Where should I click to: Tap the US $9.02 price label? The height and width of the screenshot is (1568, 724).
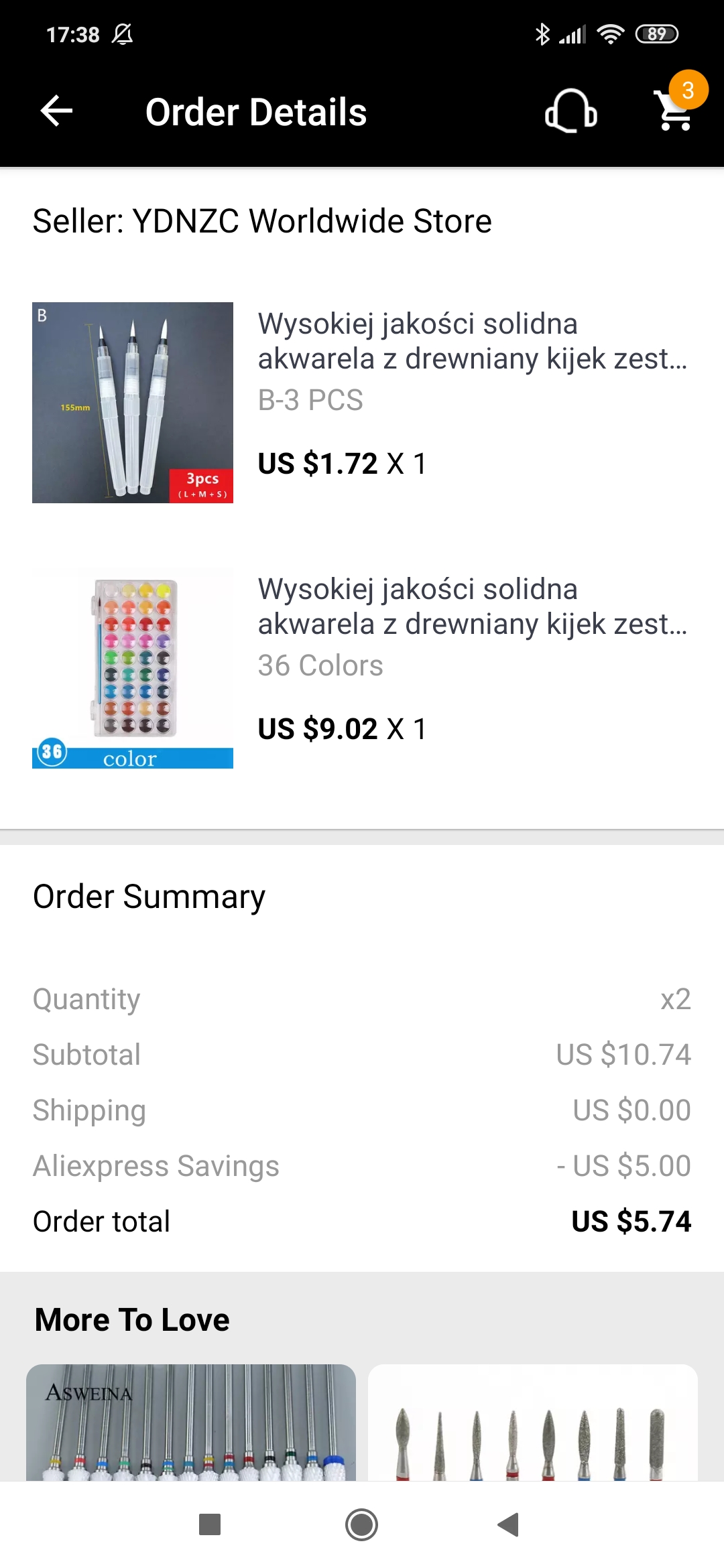click(316, 728)
